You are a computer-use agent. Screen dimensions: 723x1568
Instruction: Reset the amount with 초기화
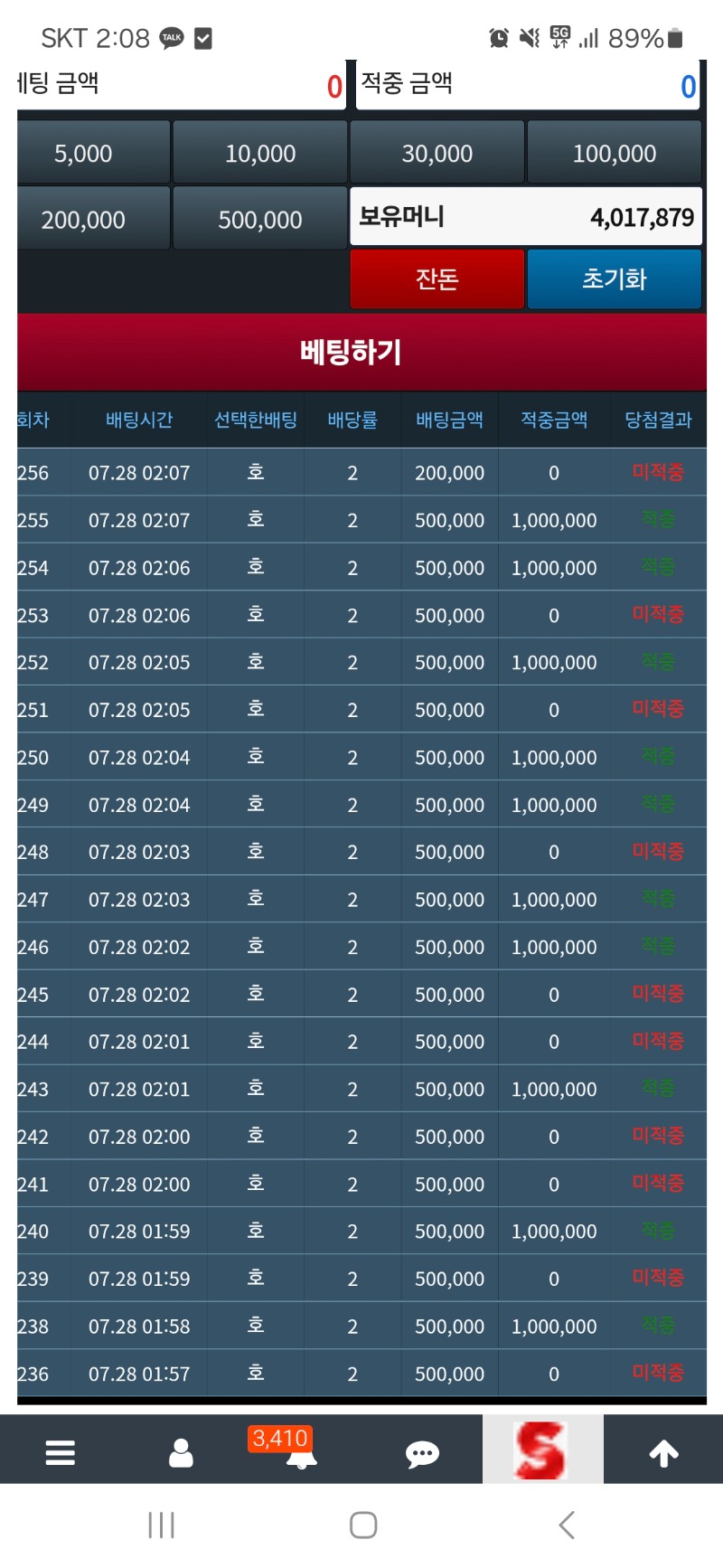(615, 279)
